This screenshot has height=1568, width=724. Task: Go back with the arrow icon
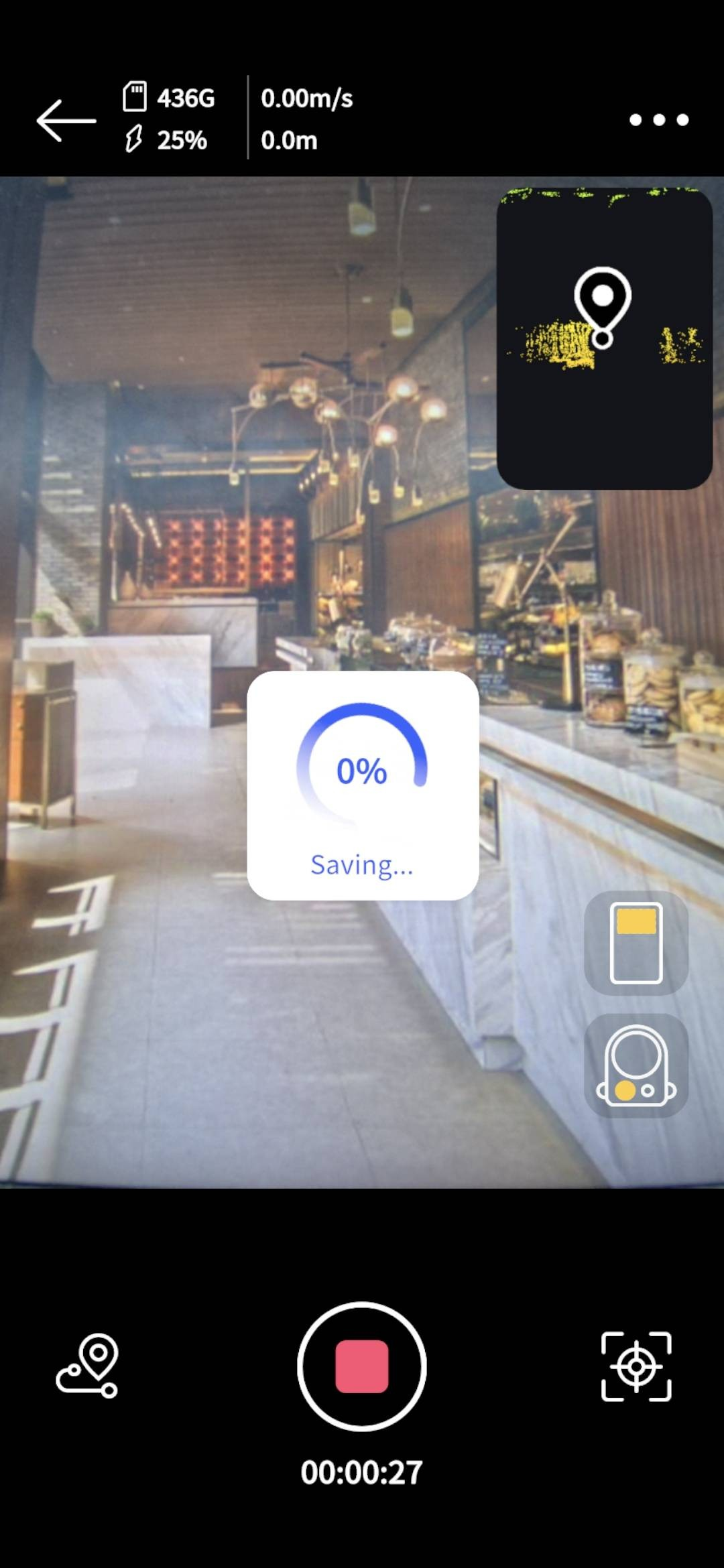[x=66, y=121]
